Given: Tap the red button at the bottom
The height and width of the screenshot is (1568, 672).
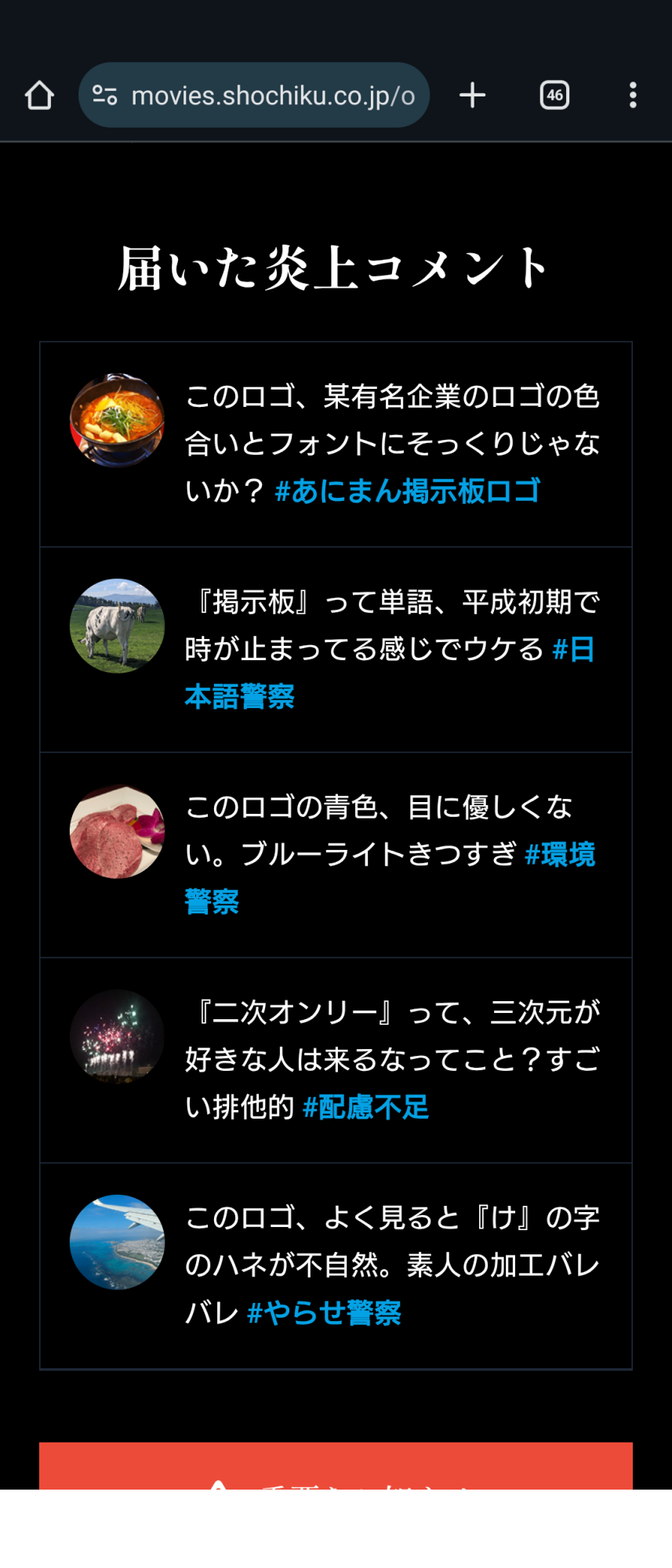Looking at the screenshot, I should pos(336,1466).
